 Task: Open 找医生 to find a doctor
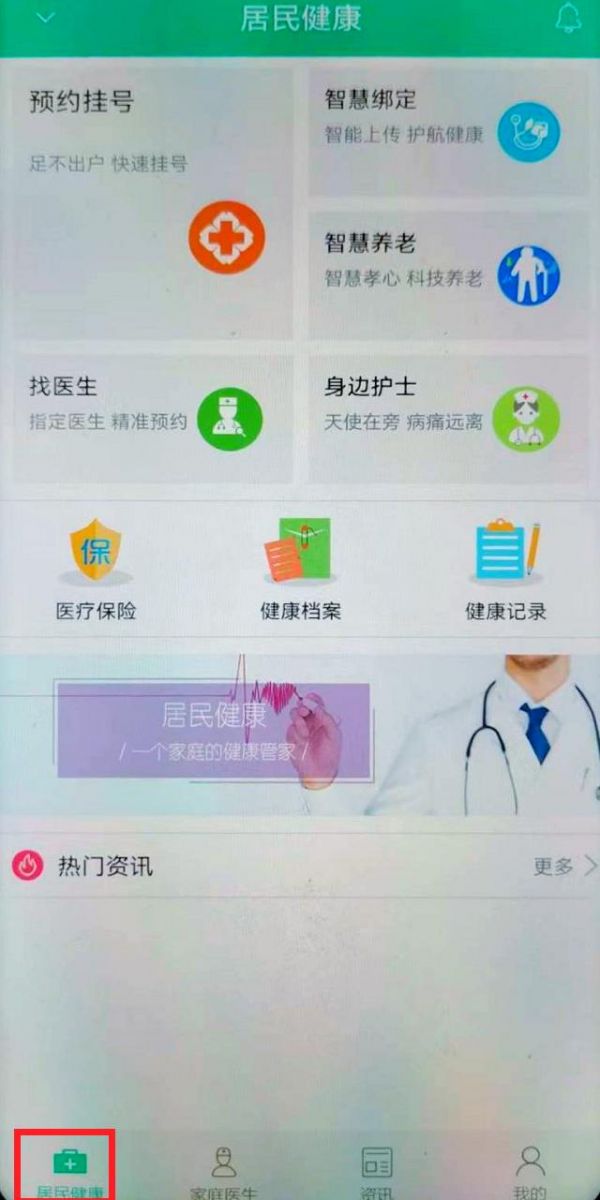click(x=153, y=418)
